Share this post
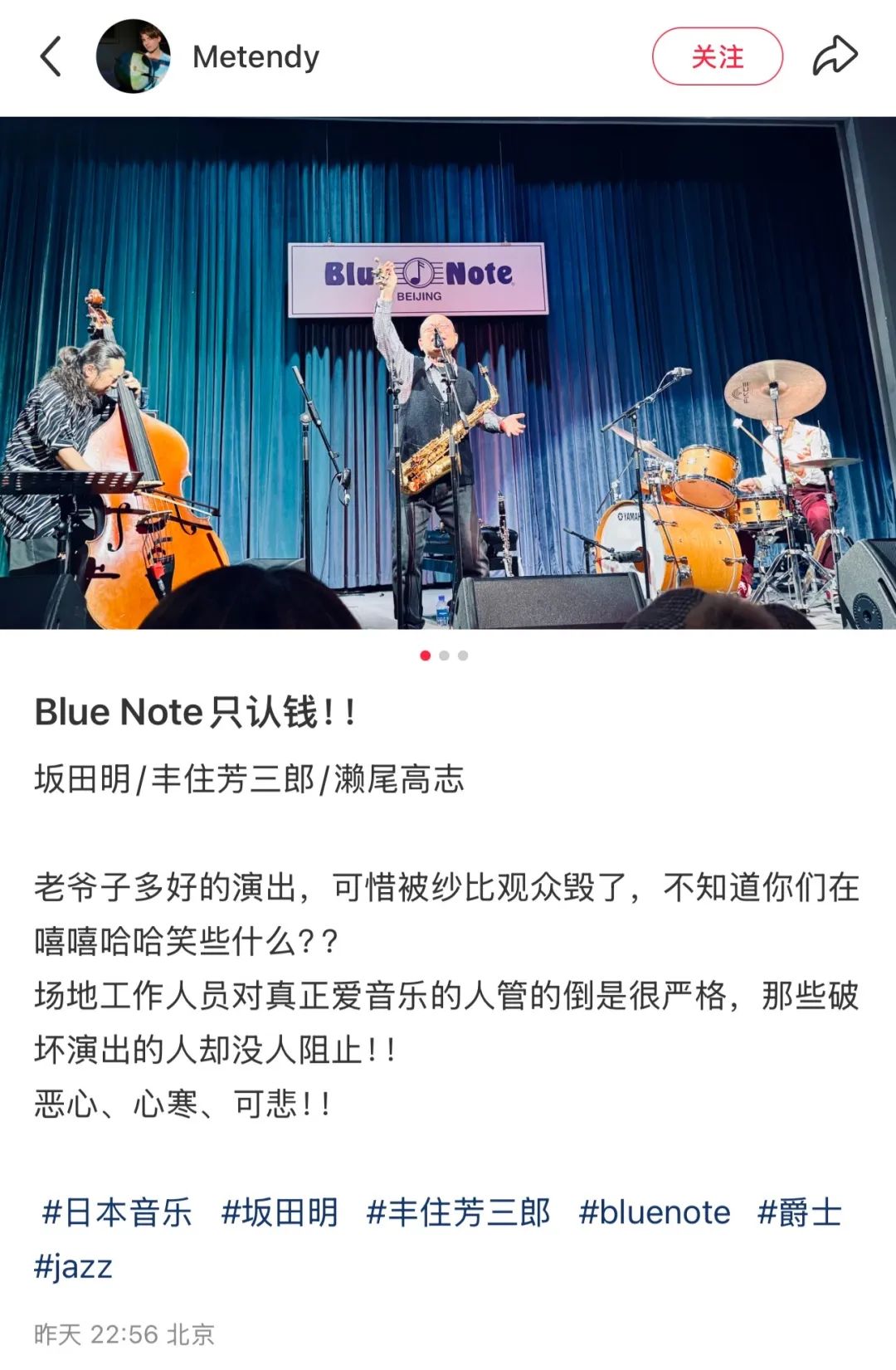This screenshot has height=1370, width=896. click(x=834, y=56)
